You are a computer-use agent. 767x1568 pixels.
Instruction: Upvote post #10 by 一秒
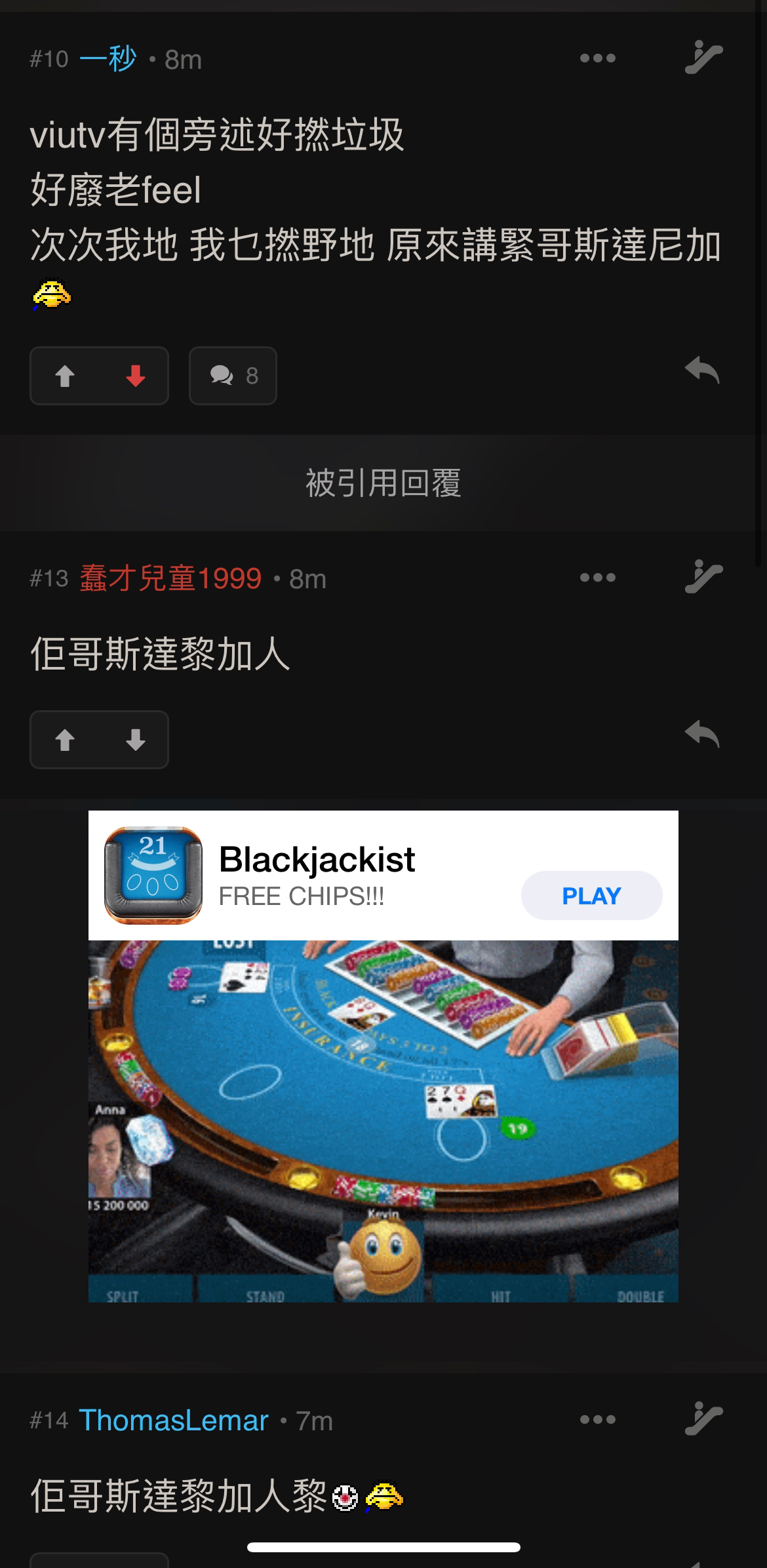(65, 376)
